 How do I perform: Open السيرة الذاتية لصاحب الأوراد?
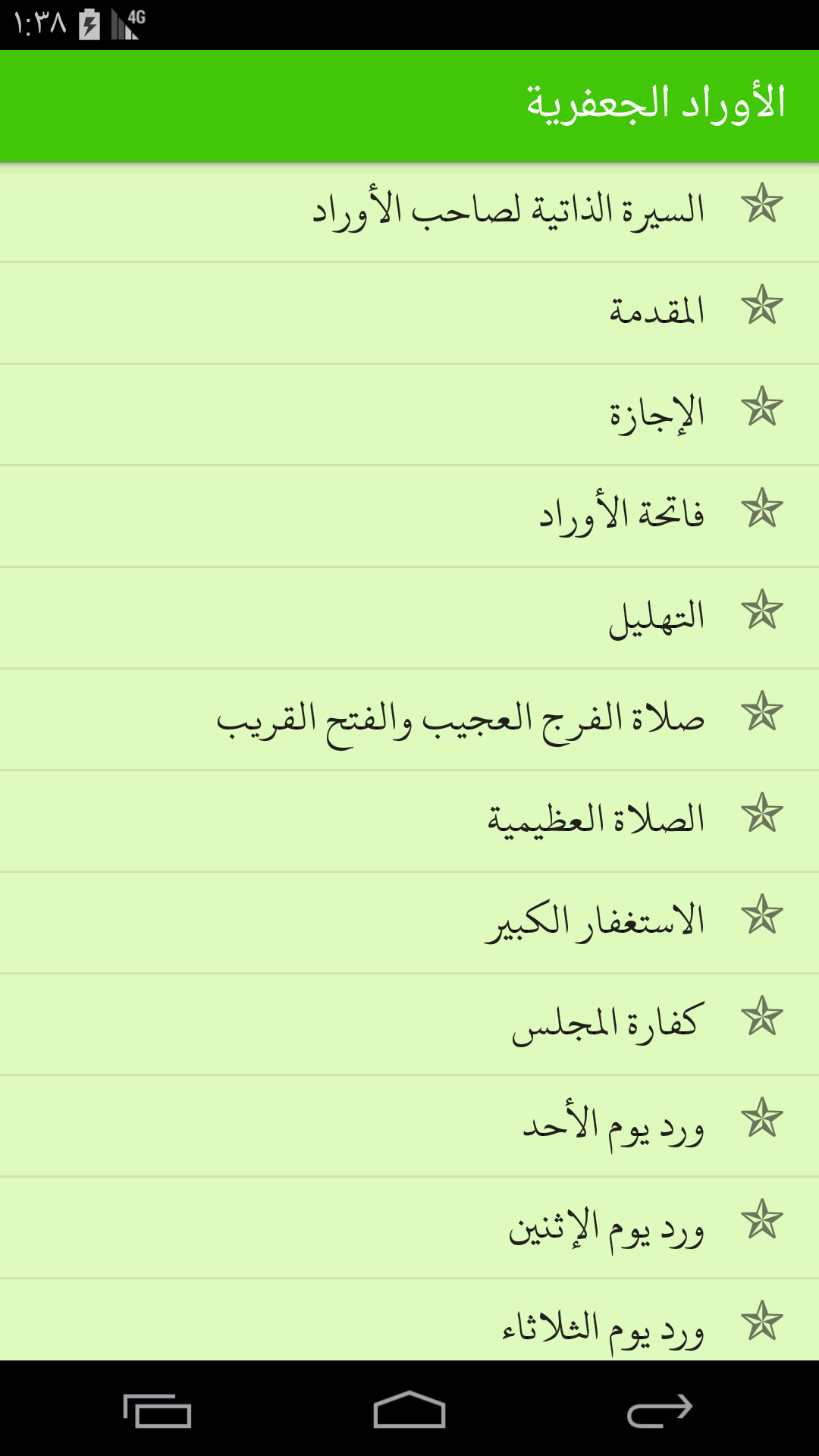tap(409, 212)
